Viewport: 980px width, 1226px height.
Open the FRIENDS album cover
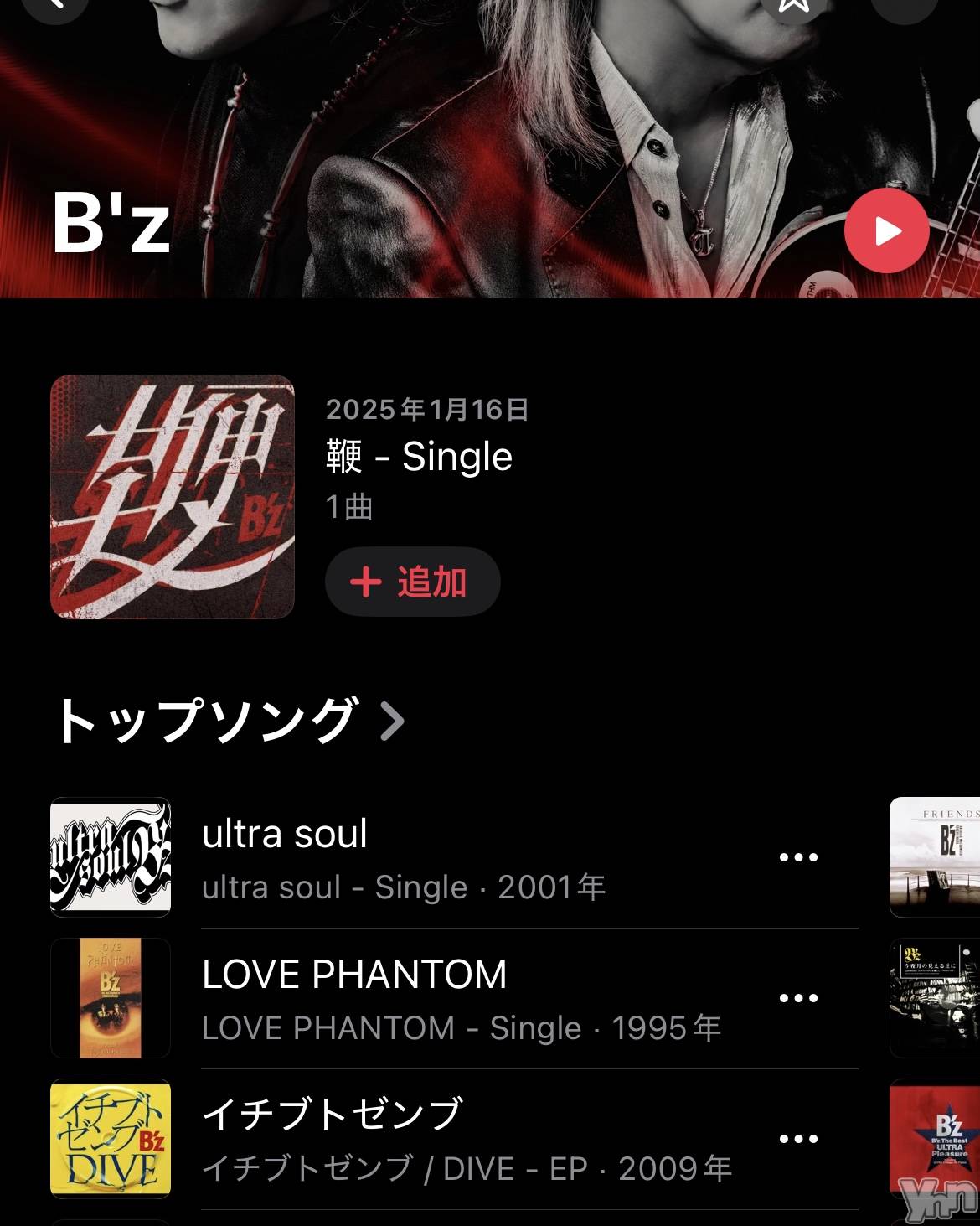tap(935, 856)
